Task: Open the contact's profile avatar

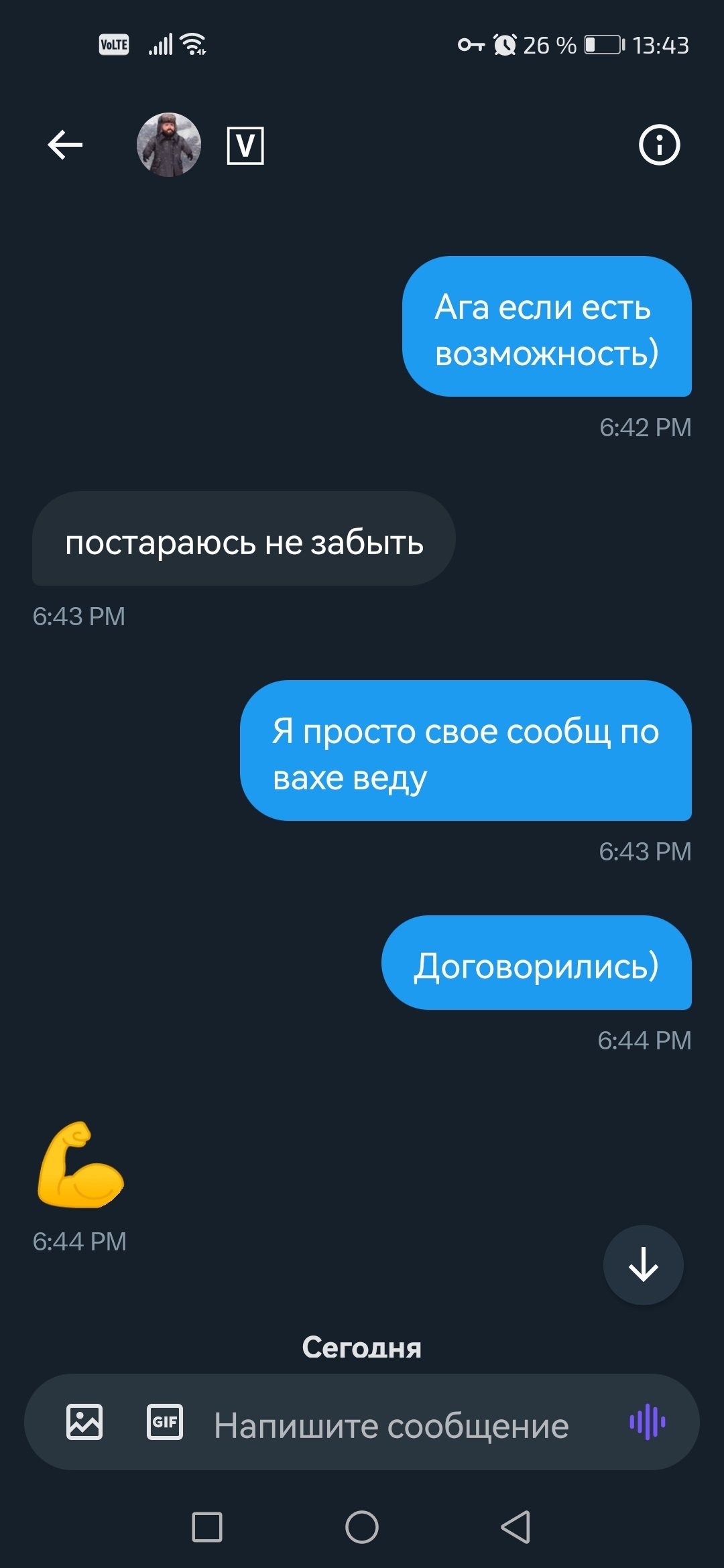Action: [169, 145]
